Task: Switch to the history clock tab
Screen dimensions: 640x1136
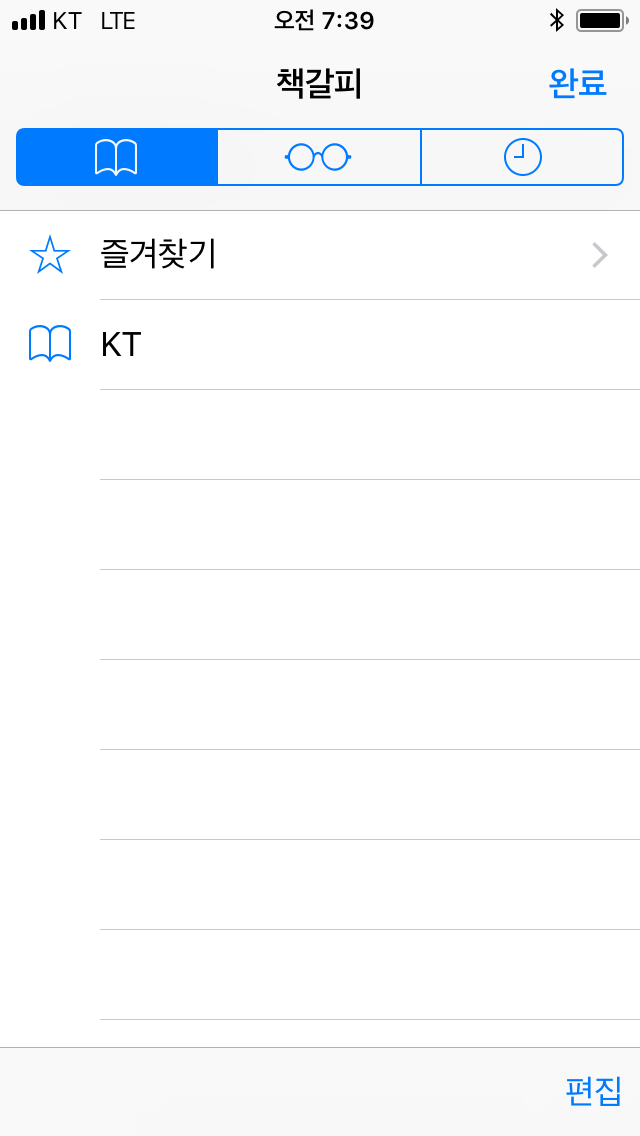Action: (x=523, y=157)
